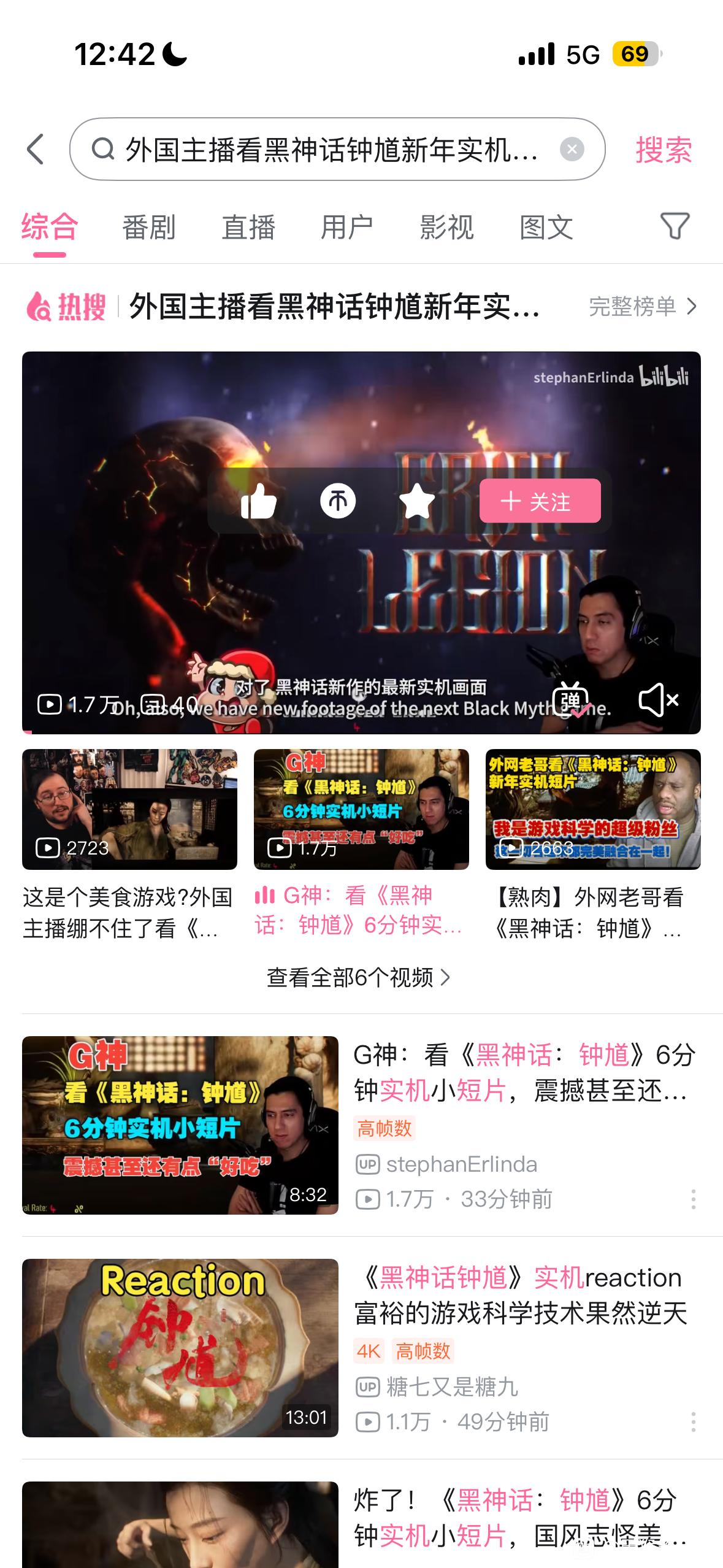Show 图文 results
Viewport: 723px width, 1568px height.
[546, 227]
